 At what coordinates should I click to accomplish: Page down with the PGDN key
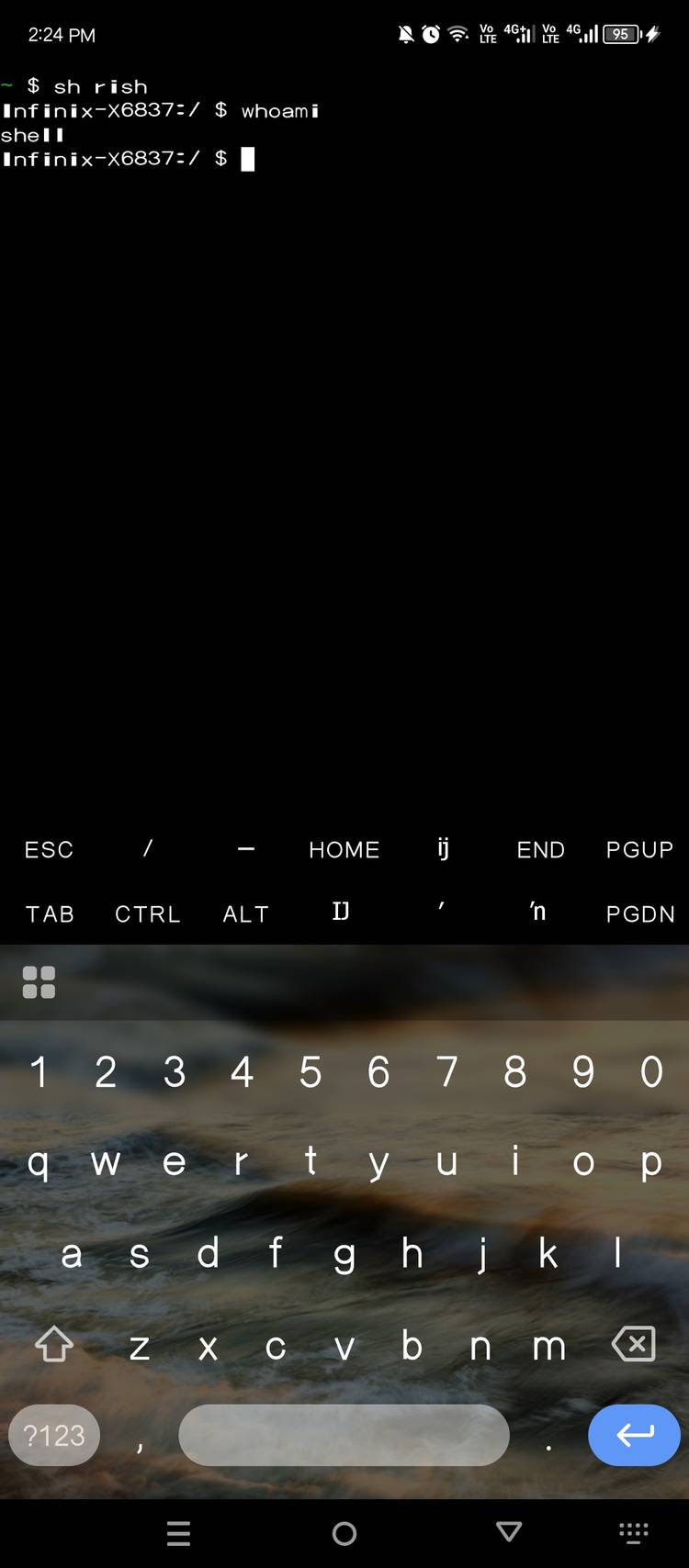click(639, 914)
